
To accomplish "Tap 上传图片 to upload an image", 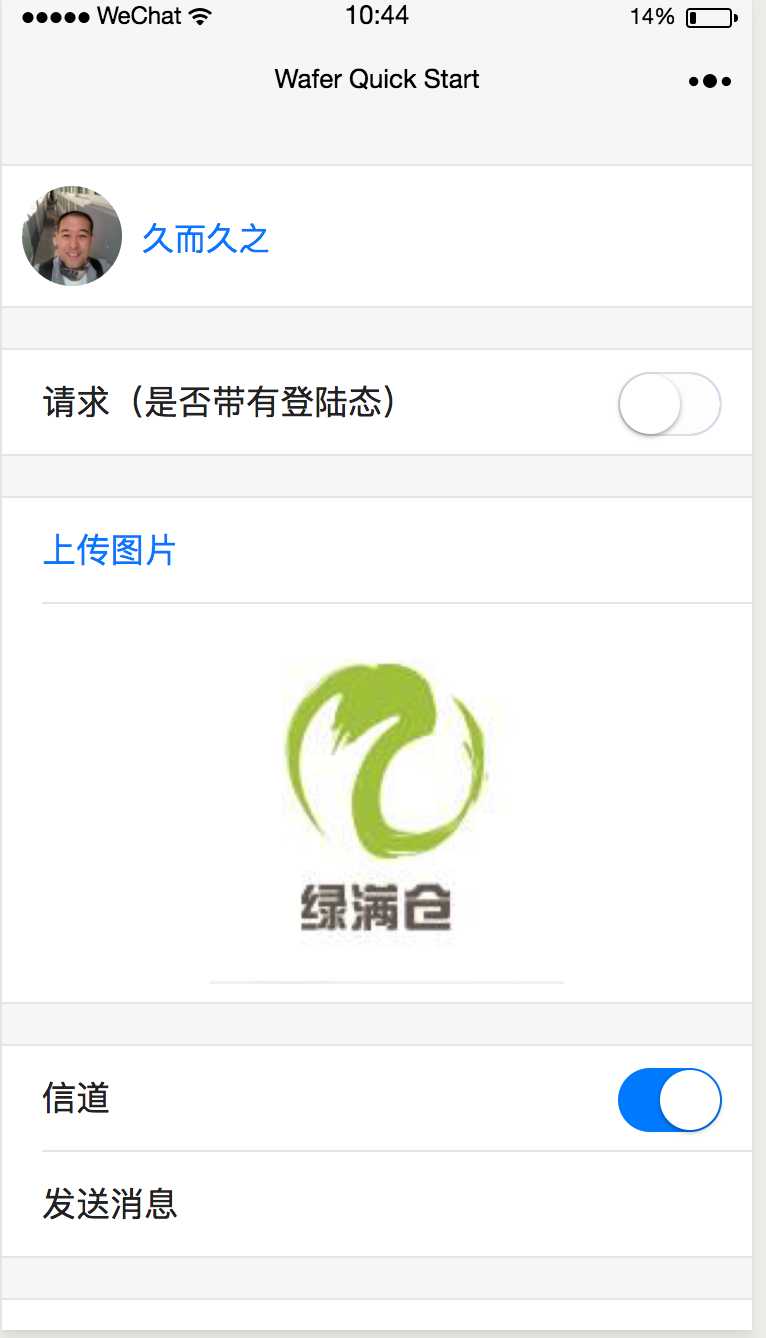I will [x=109, y=550].
